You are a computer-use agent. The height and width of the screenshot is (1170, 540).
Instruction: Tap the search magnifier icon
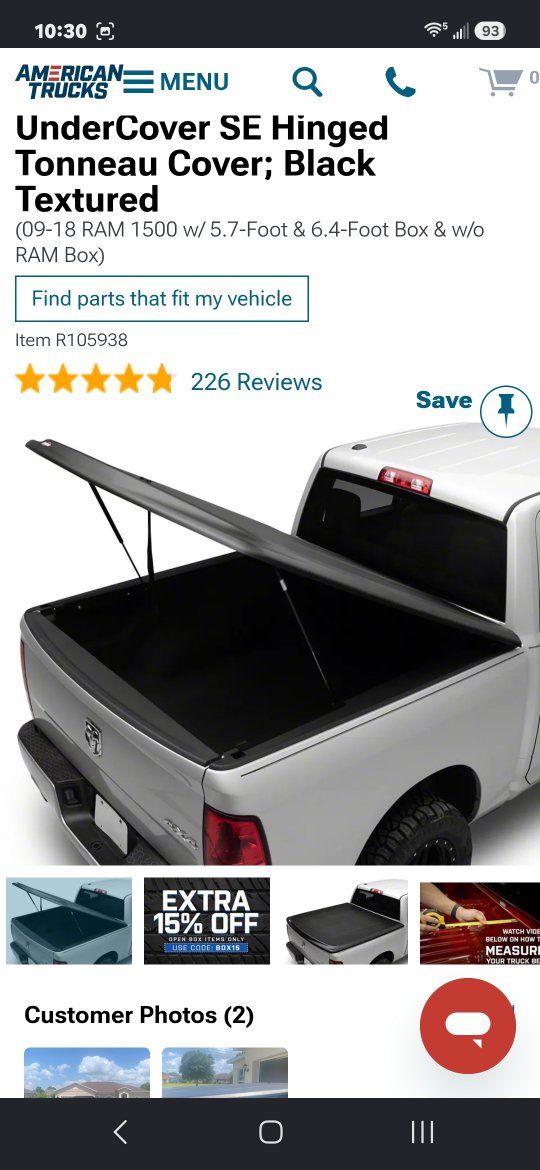307,81
